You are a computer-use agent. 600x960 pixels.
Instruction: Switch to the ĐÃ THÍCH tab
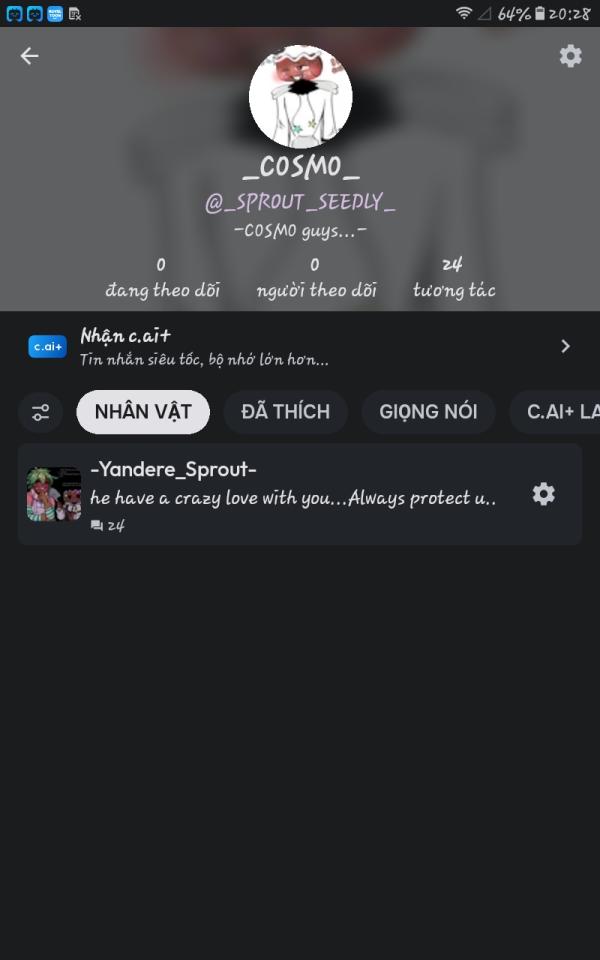coord(285,412)
